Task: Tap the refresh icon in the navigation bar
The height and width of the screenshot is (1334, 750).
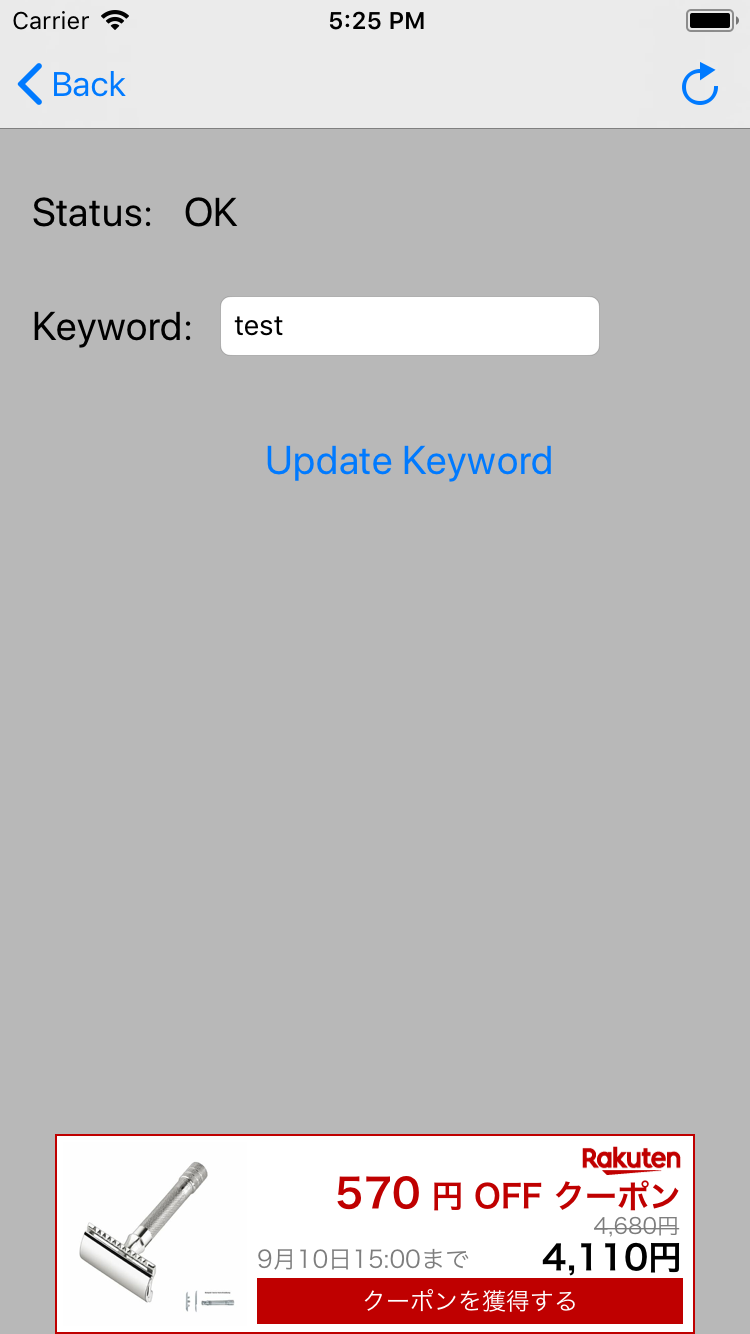Action: click(x=700, y=85)
